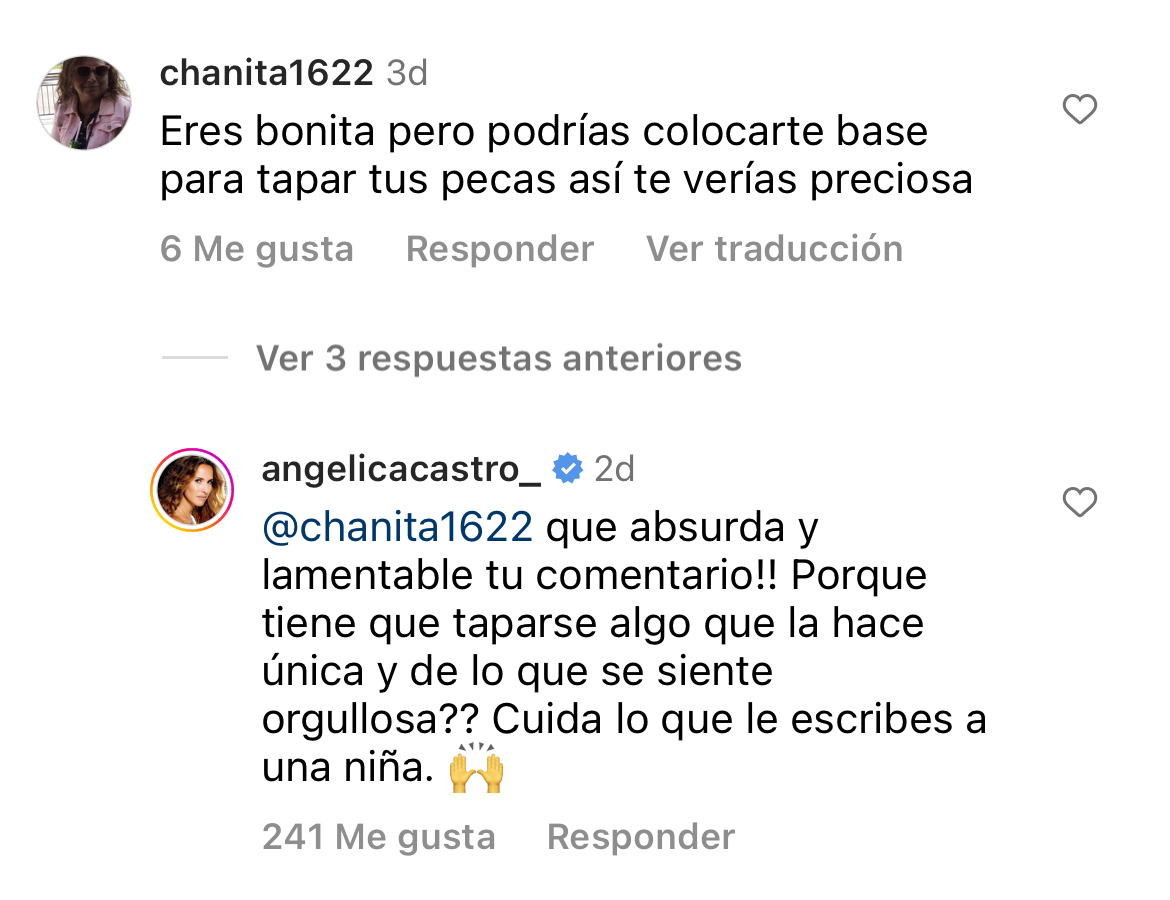1170x900 pixels.
Task: Open the chanita1622 username link
Action: pos(266,72)
